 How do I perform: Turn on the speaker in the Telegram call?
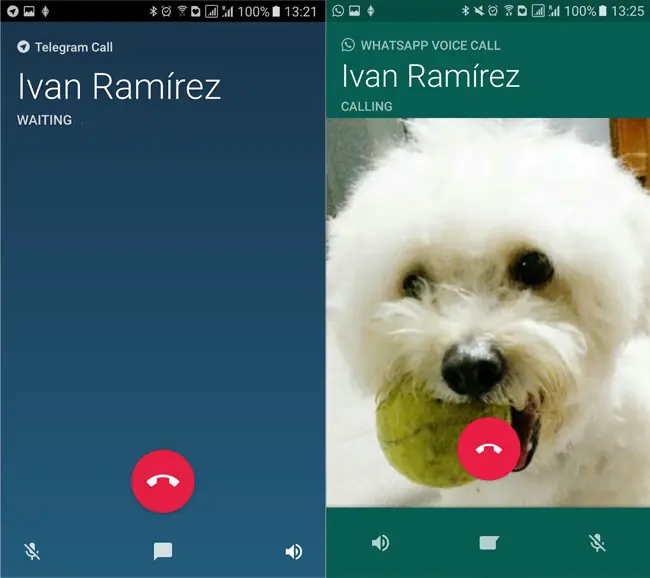pyautogui.click(x=293, y=551)
